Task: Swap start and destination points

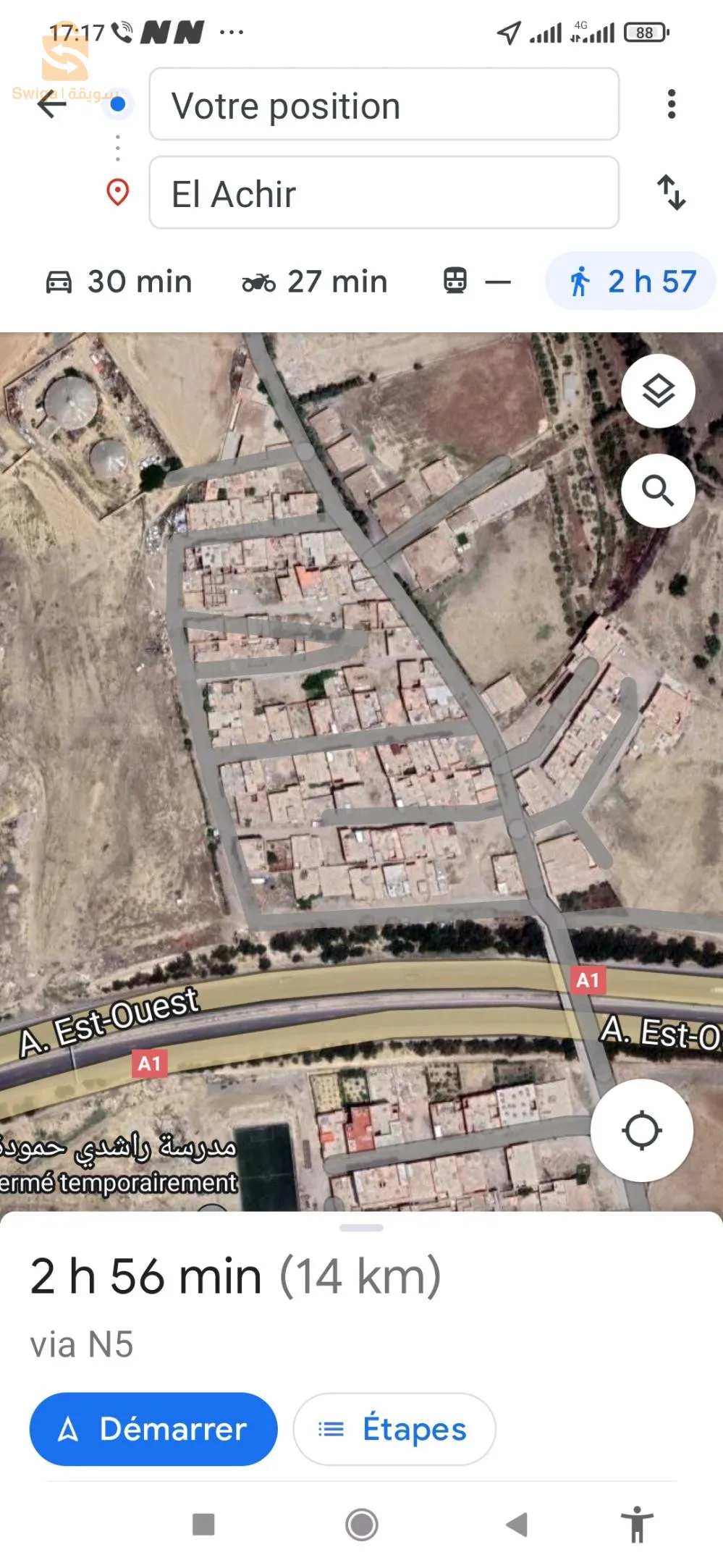Action: tap(672, 193)
